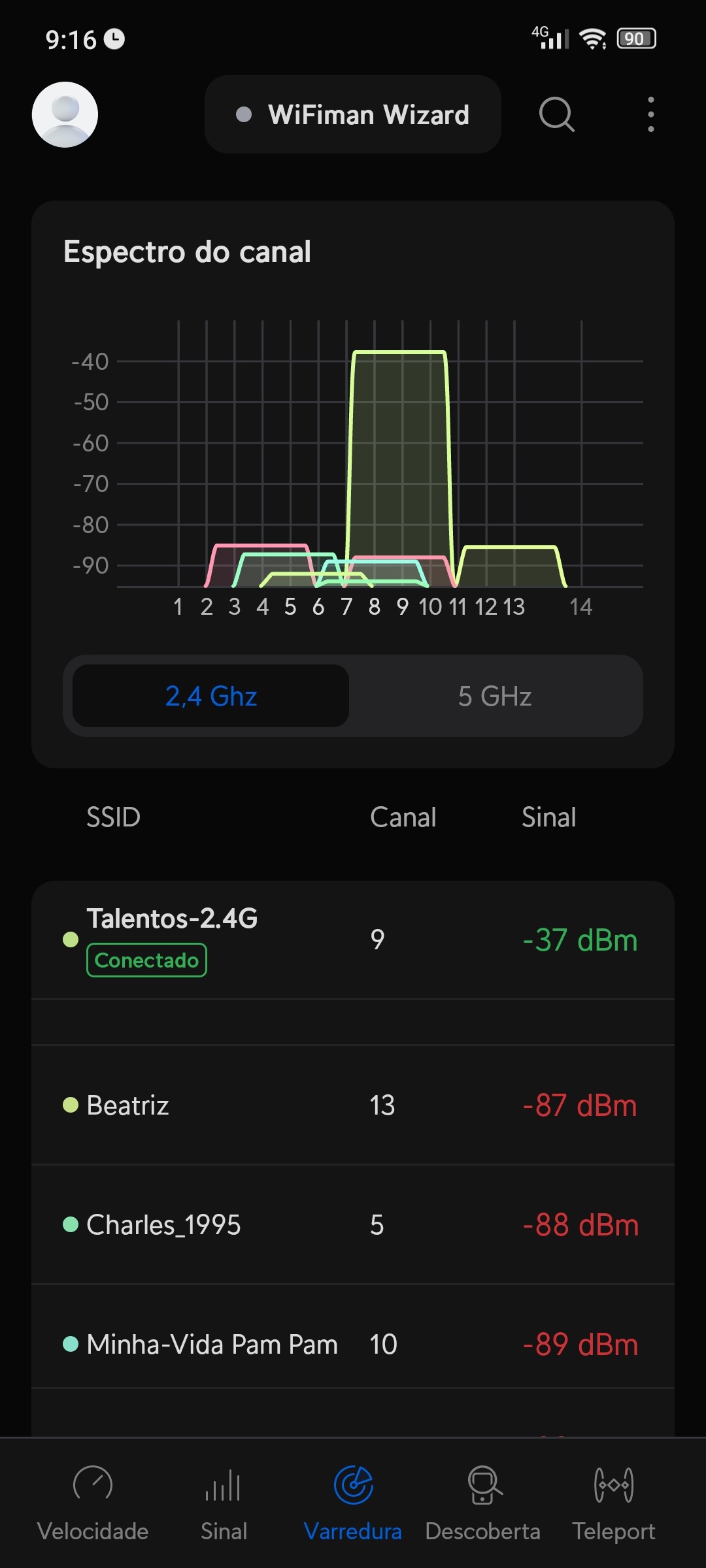Open Talentos-2.4G network details

click(x=353, y=939)
